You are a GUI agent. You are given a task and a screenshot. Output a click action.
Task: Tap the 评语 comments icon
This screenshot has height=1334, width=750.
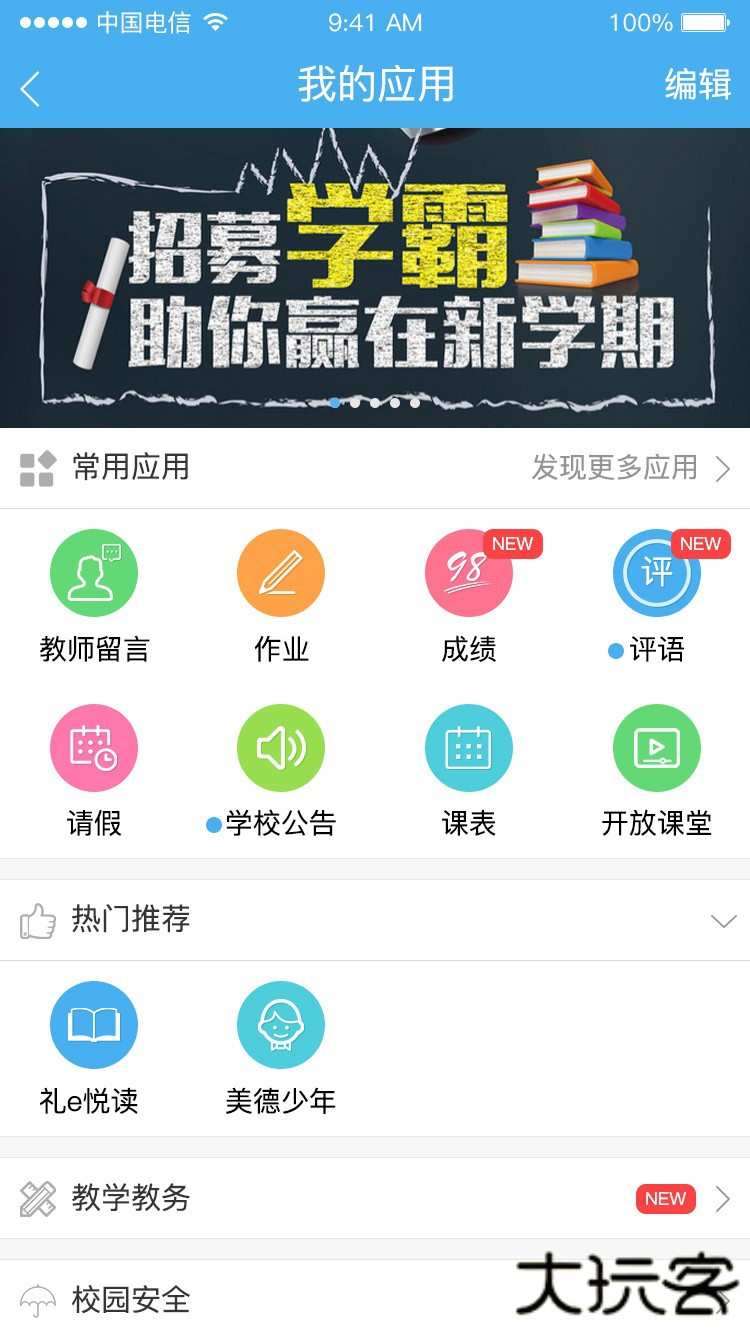point(656,572)
